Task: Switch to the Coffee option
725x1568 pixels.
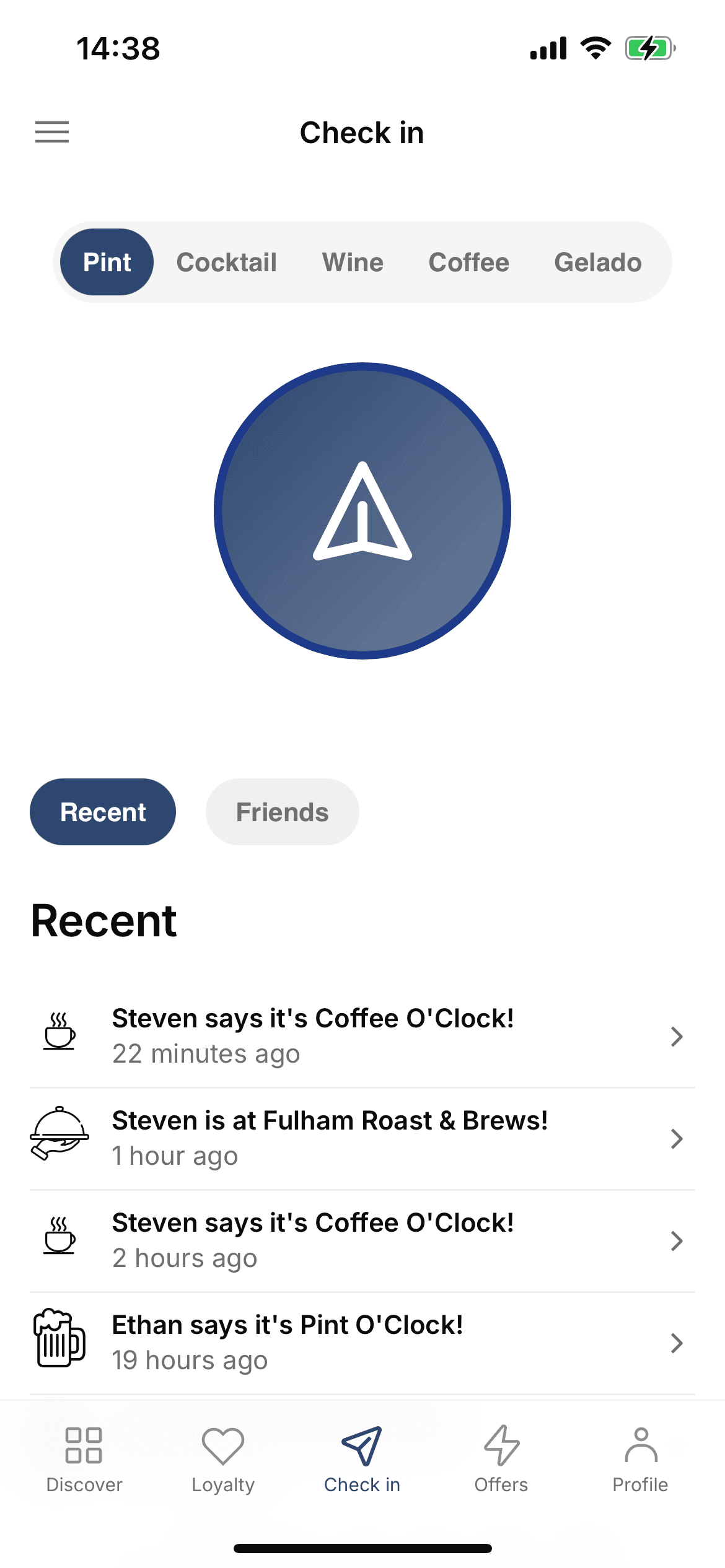Action: coord(469,262)
